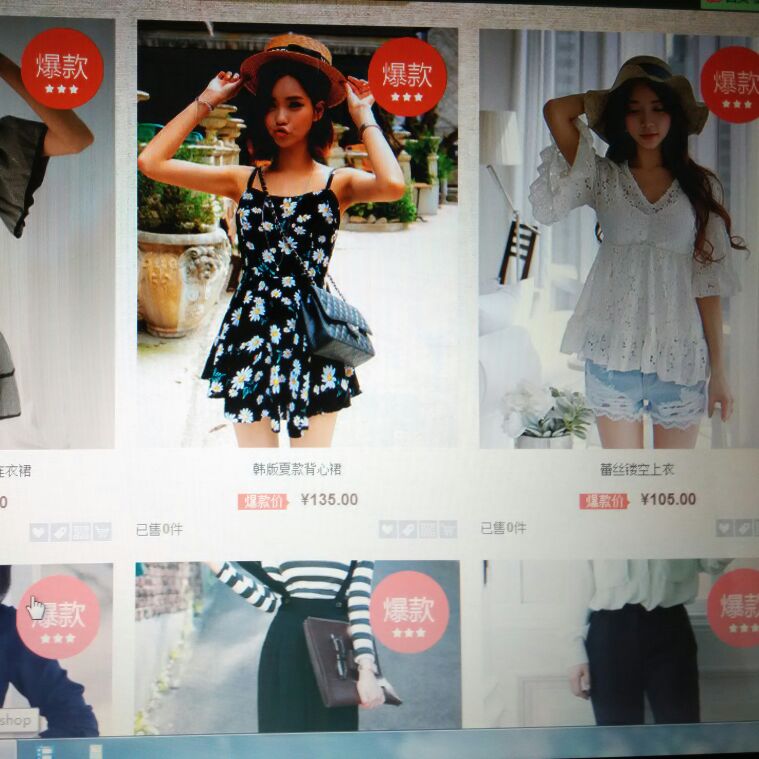759x759 pixels.
Task: Favorite 韩版夏款背心裙 with the heart icon
Action: coord(388,529)
